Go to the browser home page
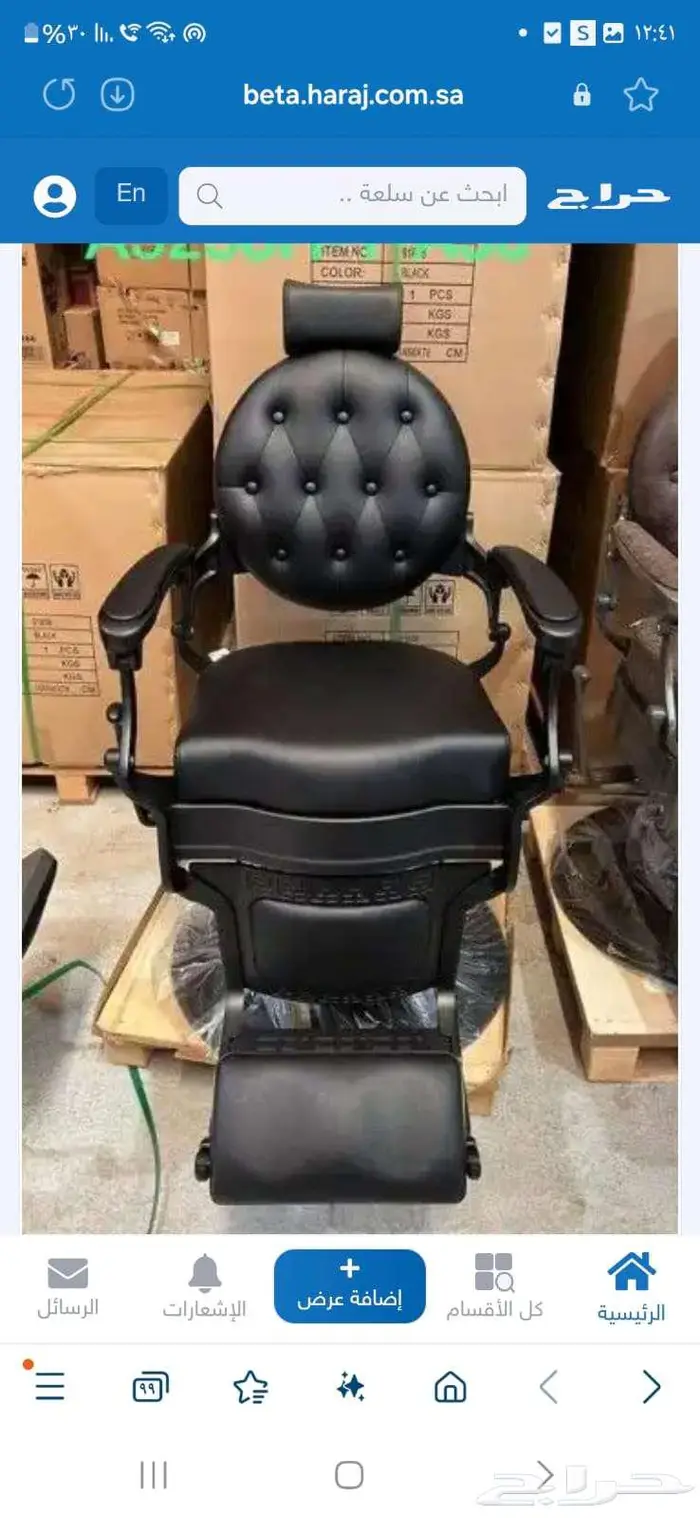This screenshot has width=700, height=1518. coord(450,1387)
